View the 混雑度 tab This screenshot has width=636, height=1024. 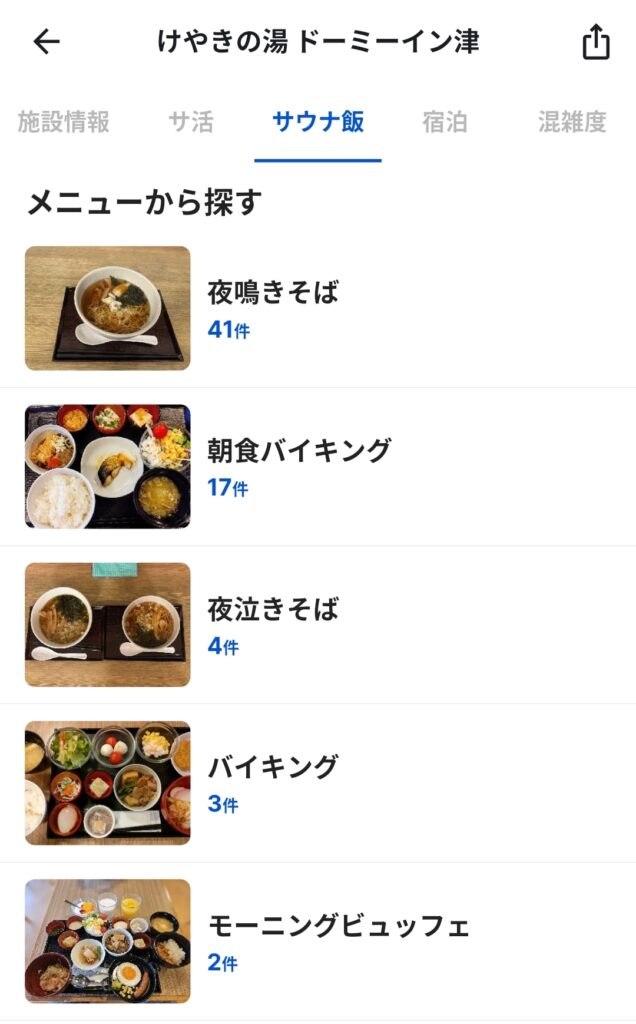pos(572,123)
